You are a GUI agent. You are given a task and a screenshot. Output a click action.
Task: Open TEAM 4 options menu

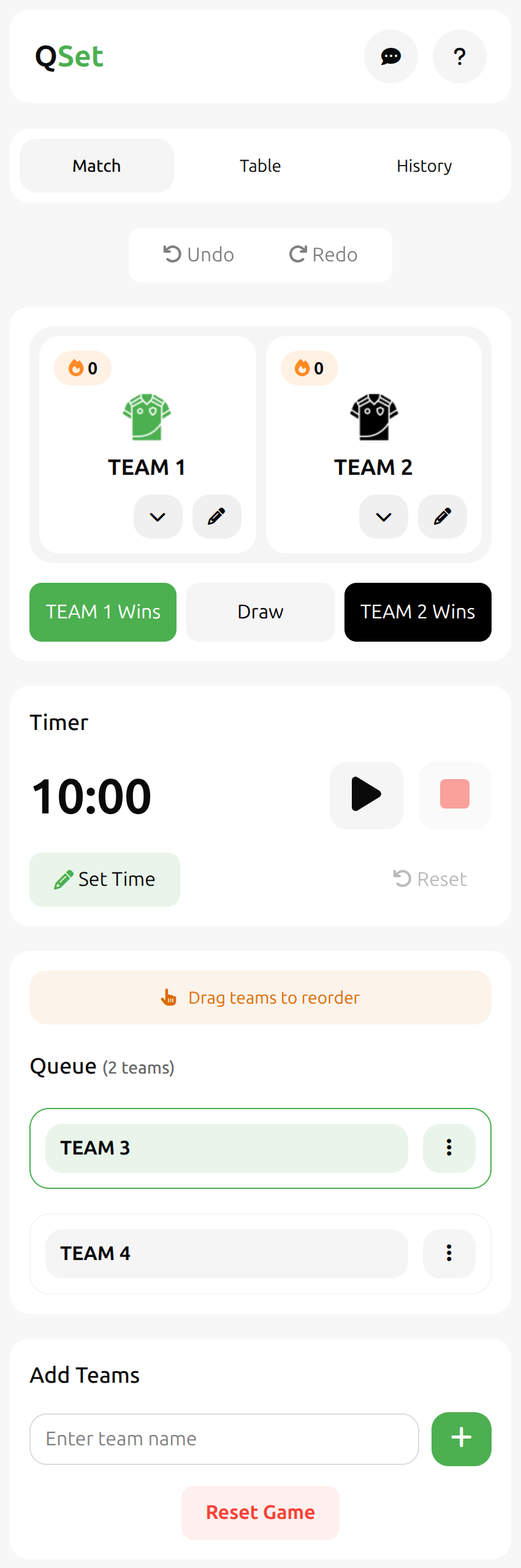pos(449,1253)
